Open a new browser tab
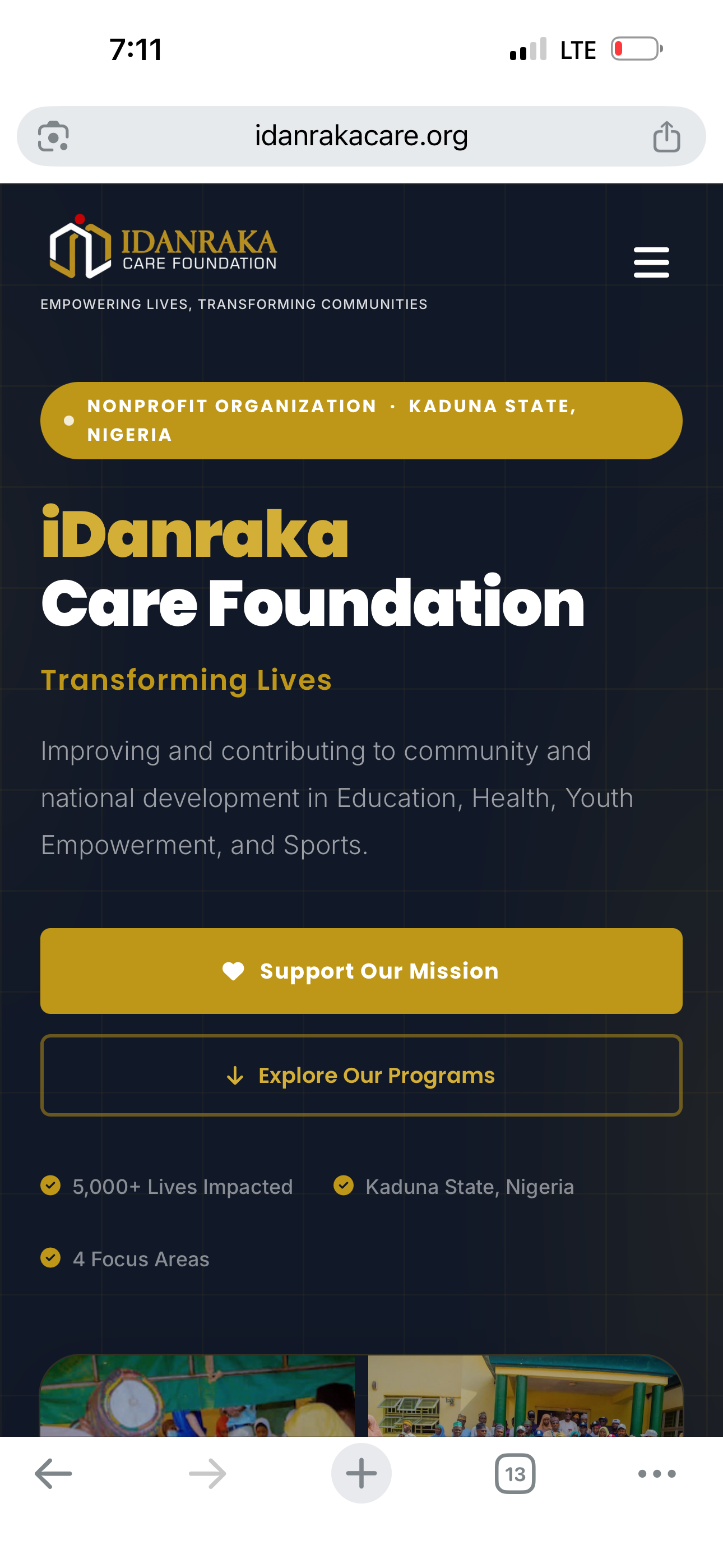Screen dimensions: 723x1568 (x=361, y=1474)
